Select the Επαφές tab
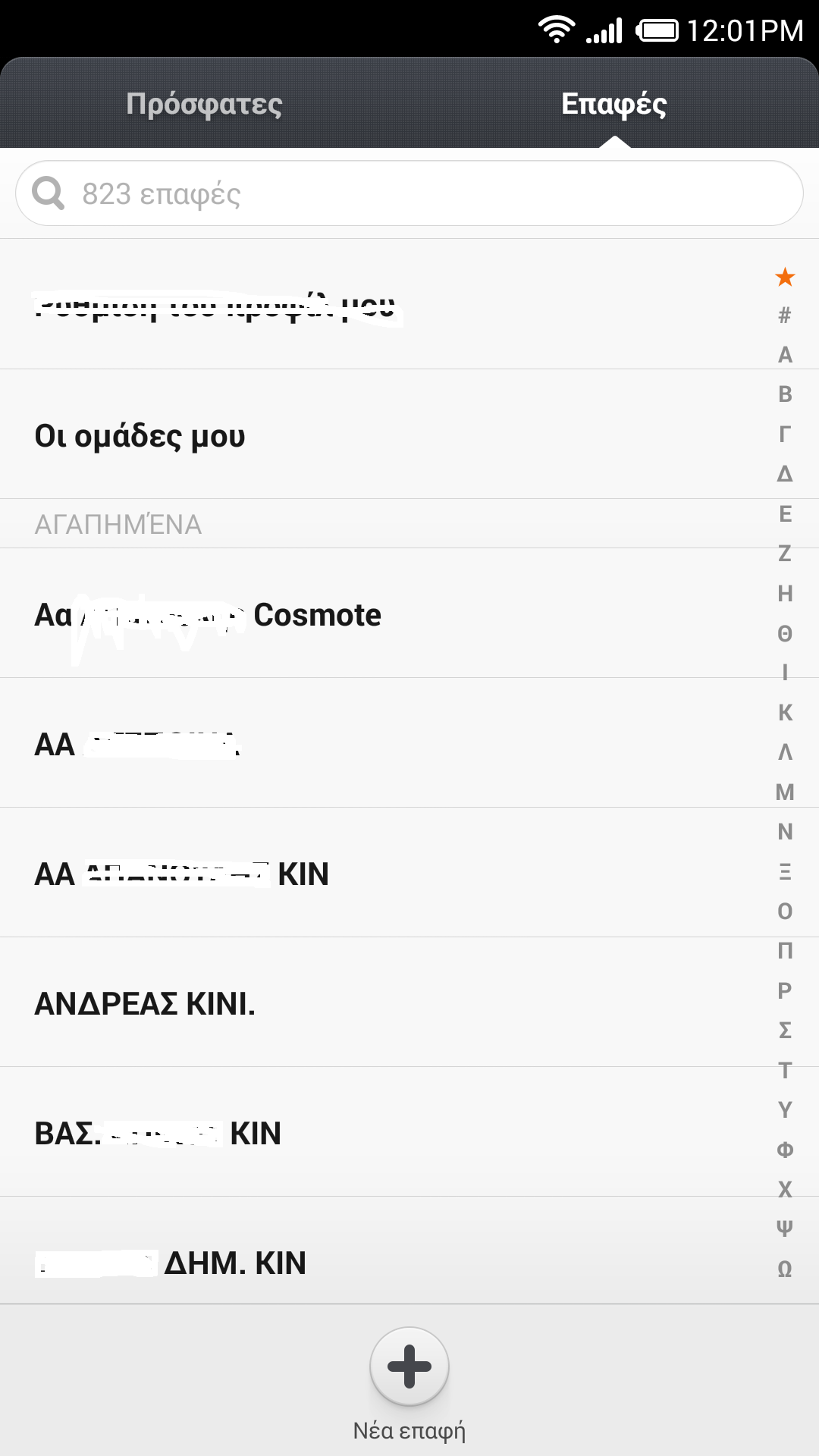819x1456 pixels. coord(613,104)
